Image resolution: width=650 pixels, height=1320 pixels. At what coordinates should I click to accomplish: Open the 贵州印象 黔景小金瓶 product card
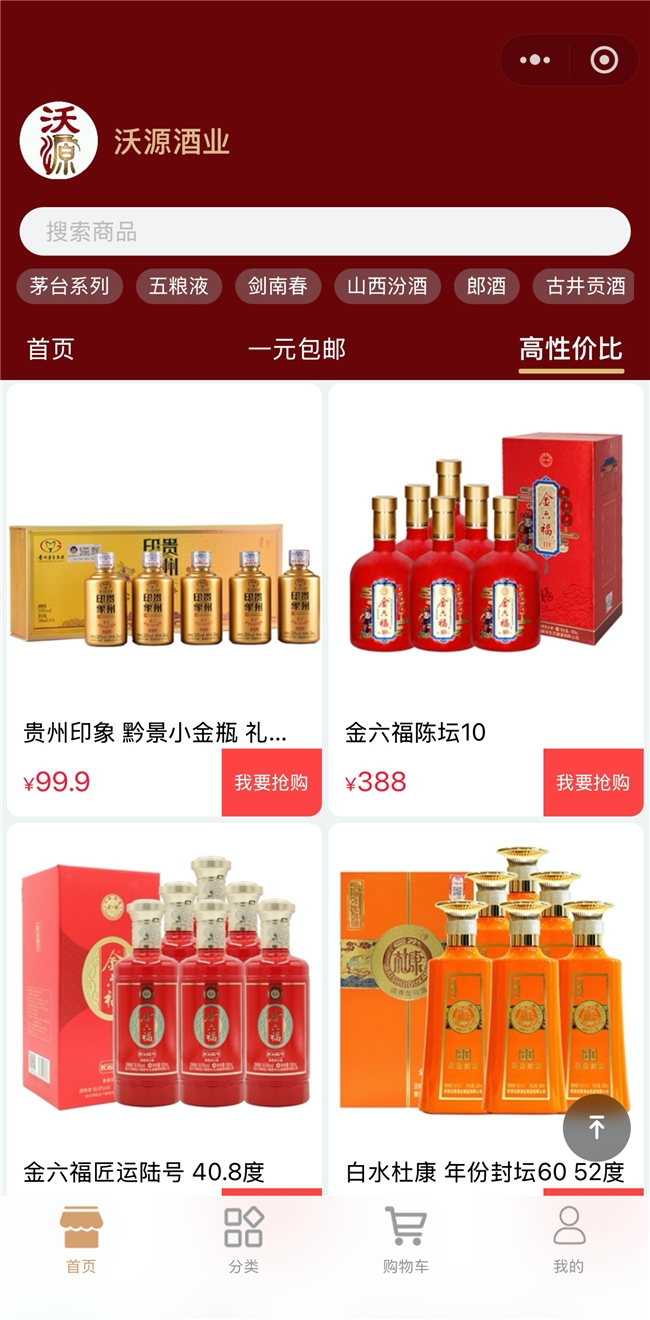point(164,580)
